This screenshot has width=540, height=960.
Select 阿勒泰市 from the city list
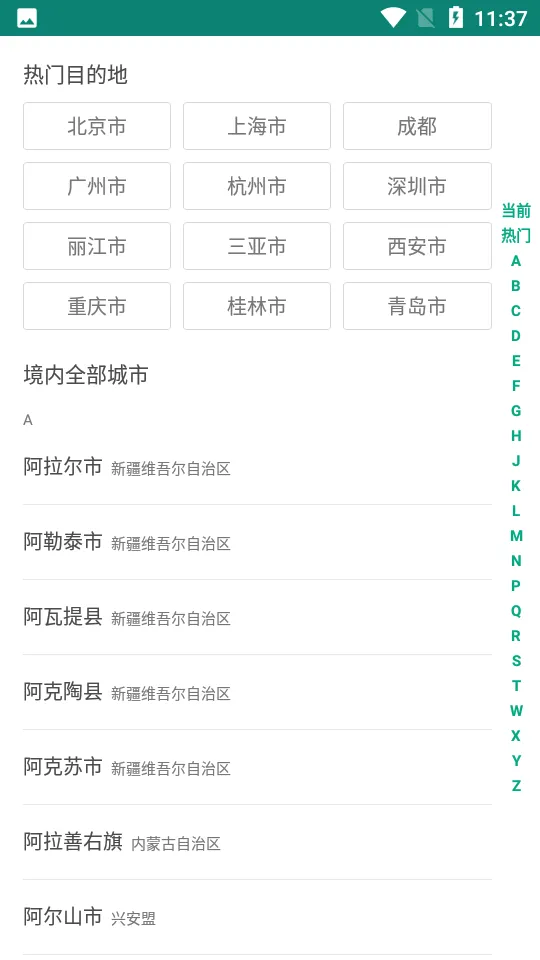point(257,542)
